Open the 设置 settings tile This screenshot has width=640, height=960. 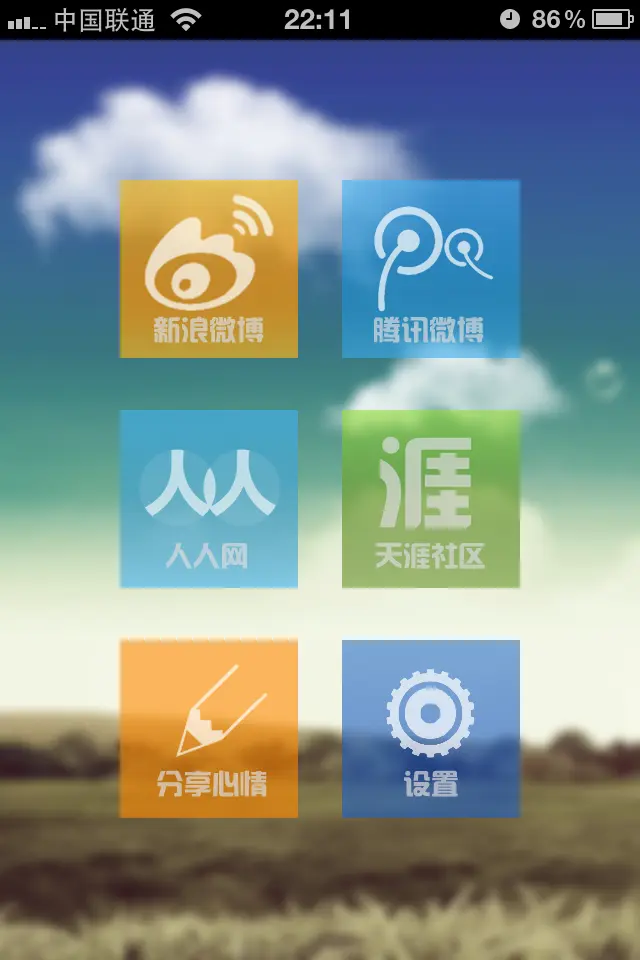pyautogui.click(x=431, y=728)
